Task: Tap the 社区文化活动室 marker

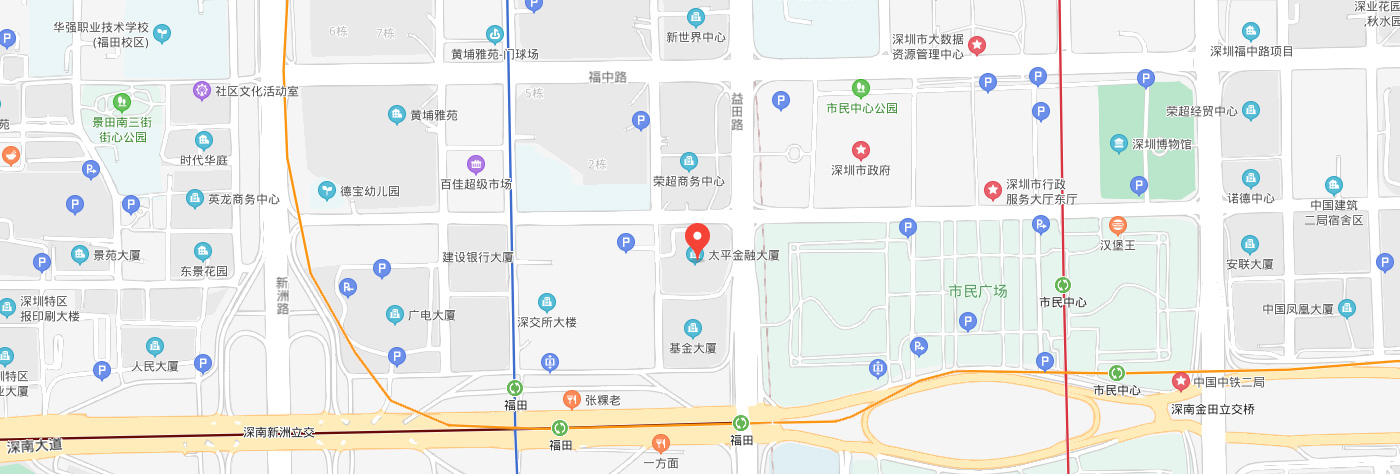Action: (x=202, y=90)
